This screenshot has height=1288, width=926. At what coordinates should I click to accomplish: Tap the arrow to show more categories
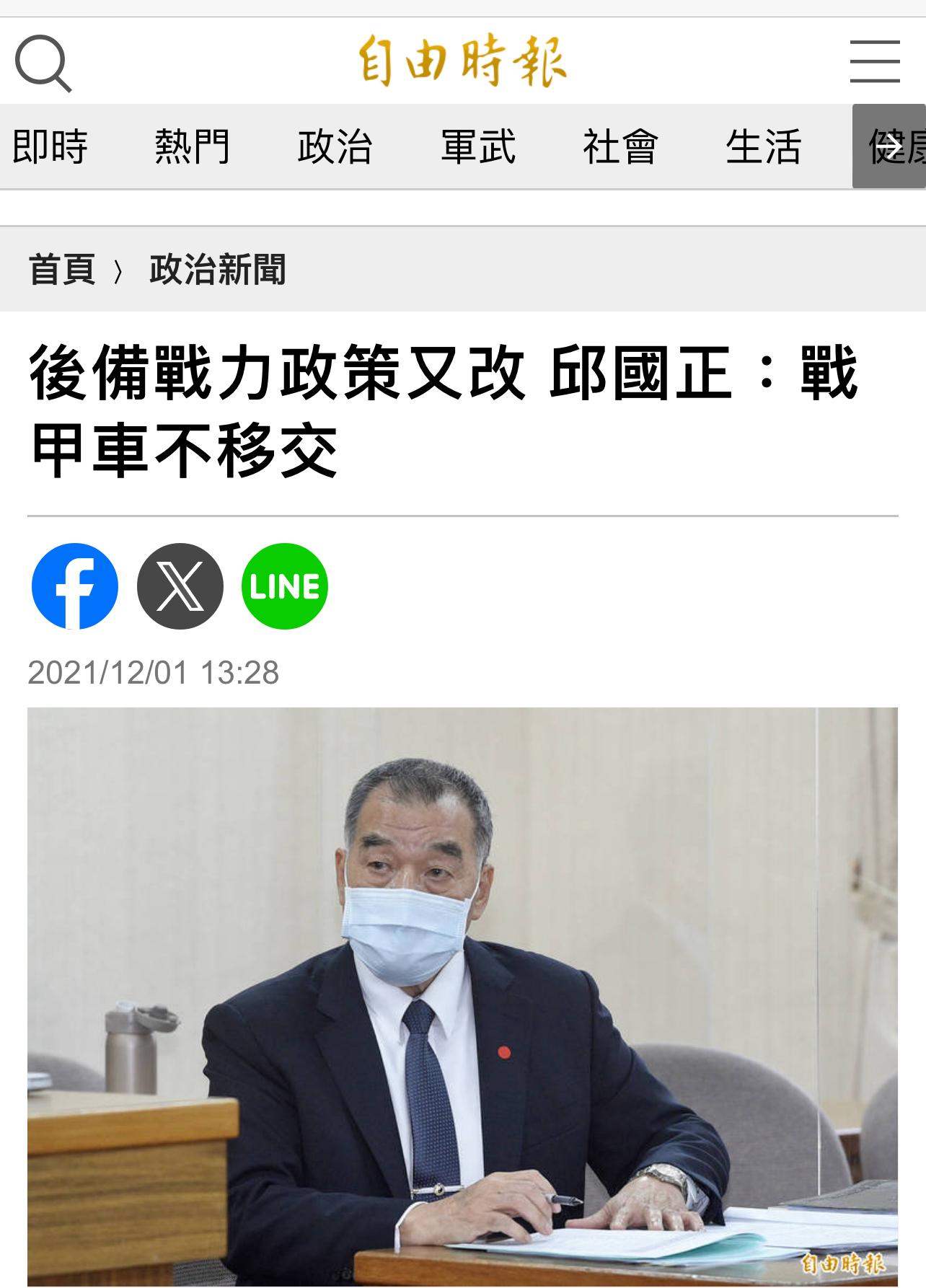(x=889, y=147)
